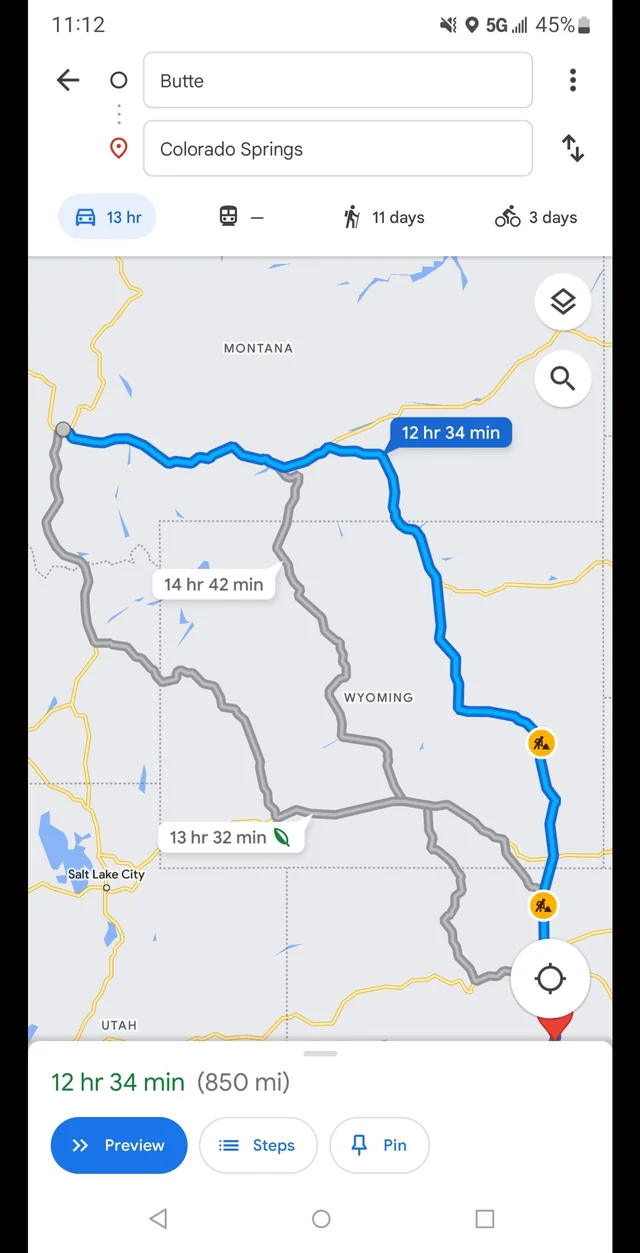View the directions Steps list
The image size is (640, 1253).
[x=258, y=1145]
